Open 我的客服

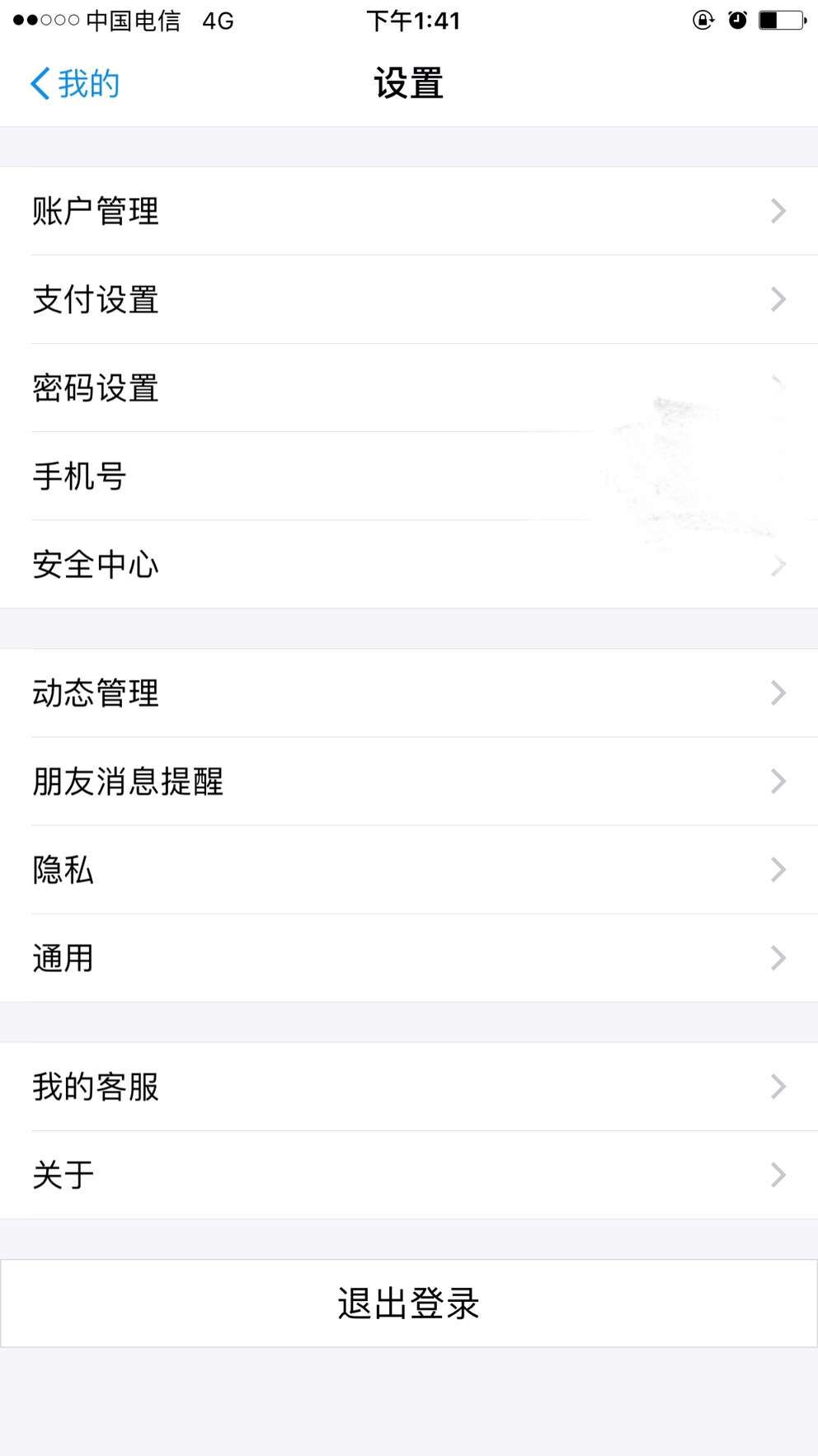click(408, 1087)
